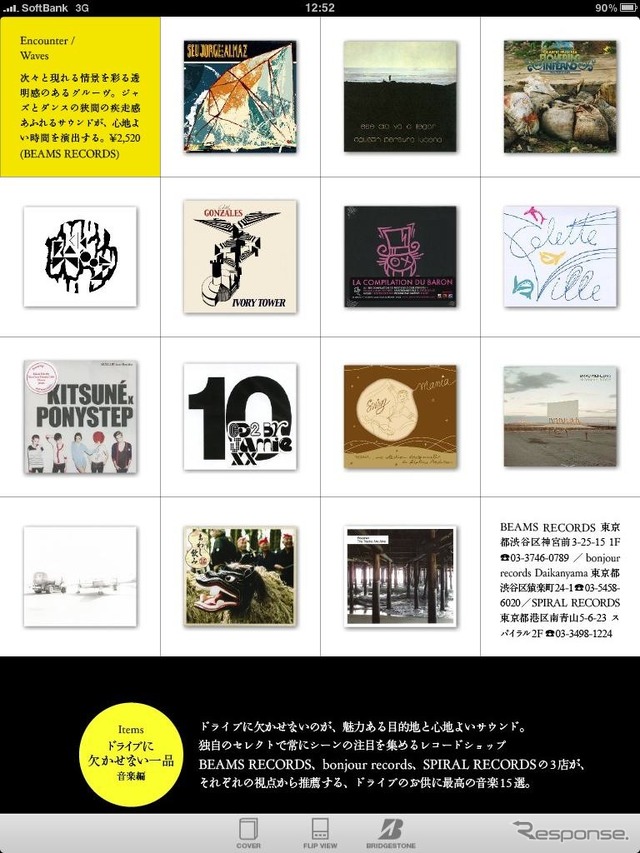Open the COVER page button
The image size is (640, 853).
click(250, 832)
